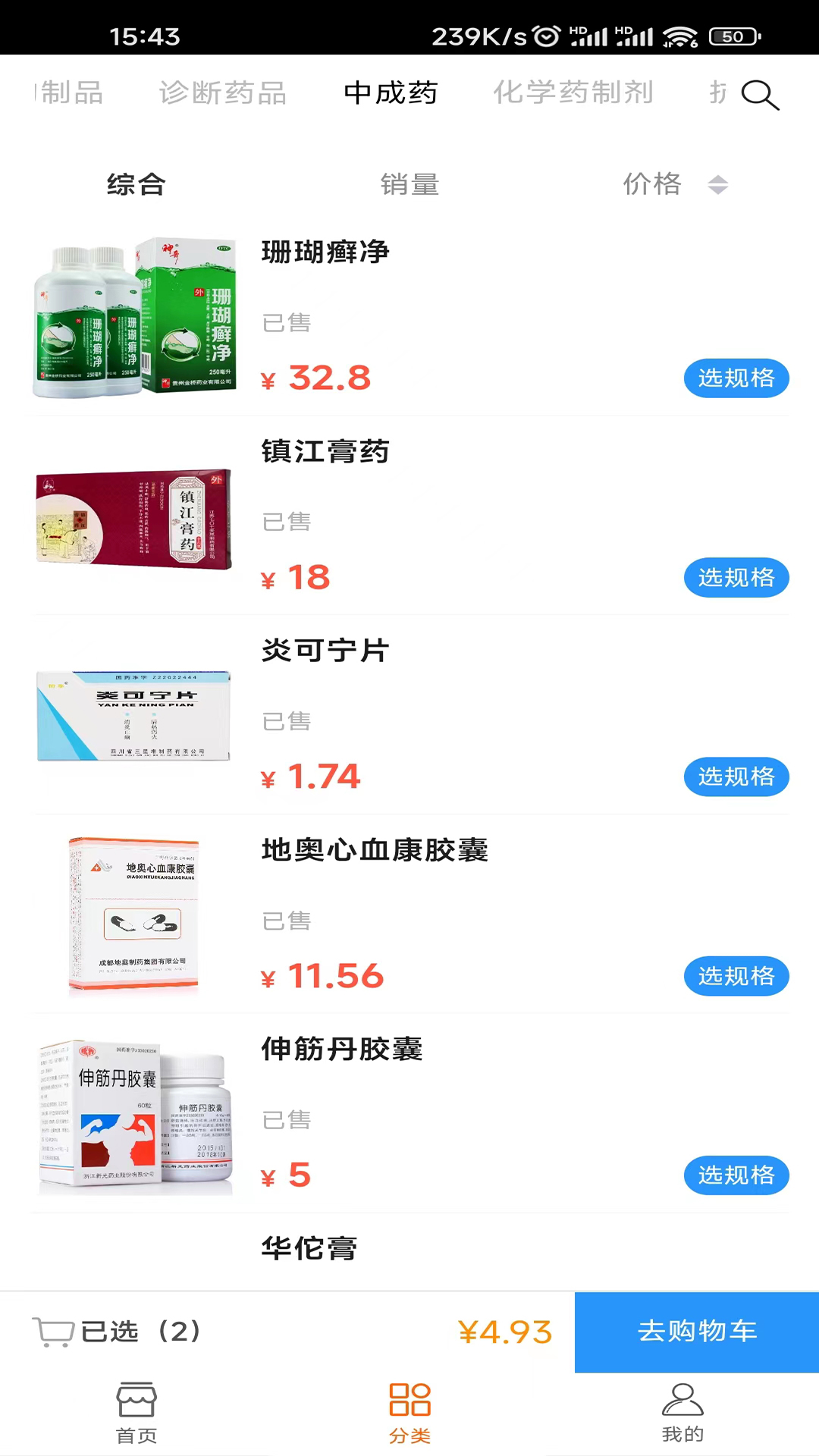
Task: Select the 化学药制剂 category tab
Action: 575,93
